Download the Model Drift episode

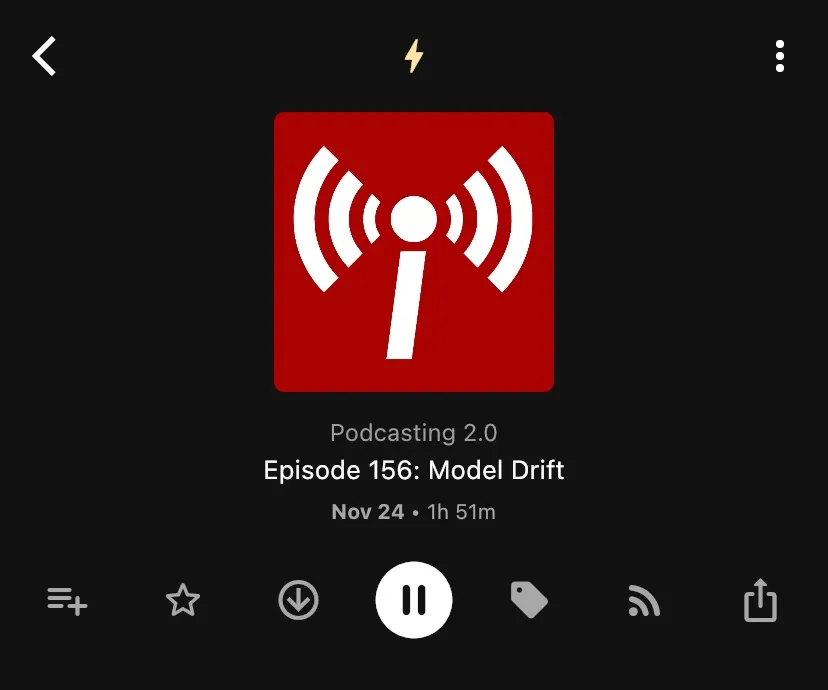click(298, 600)
